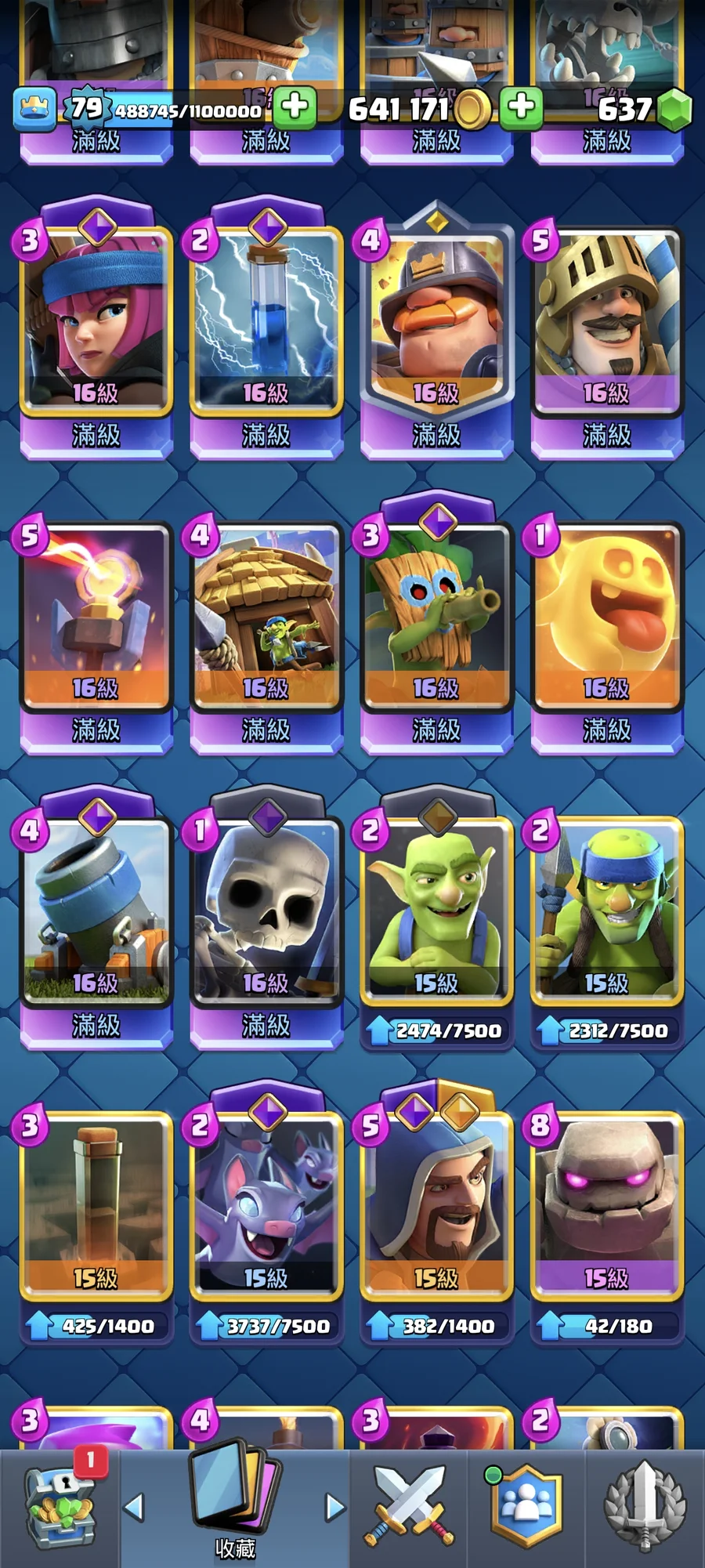Select the Bats card
This screenshot has width=705, height=1568.
[266, 1207]
